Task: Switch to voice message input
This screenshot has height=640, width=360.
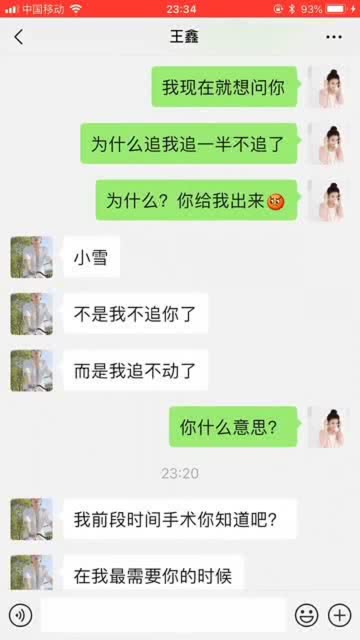Action: (x=20, y=616)
